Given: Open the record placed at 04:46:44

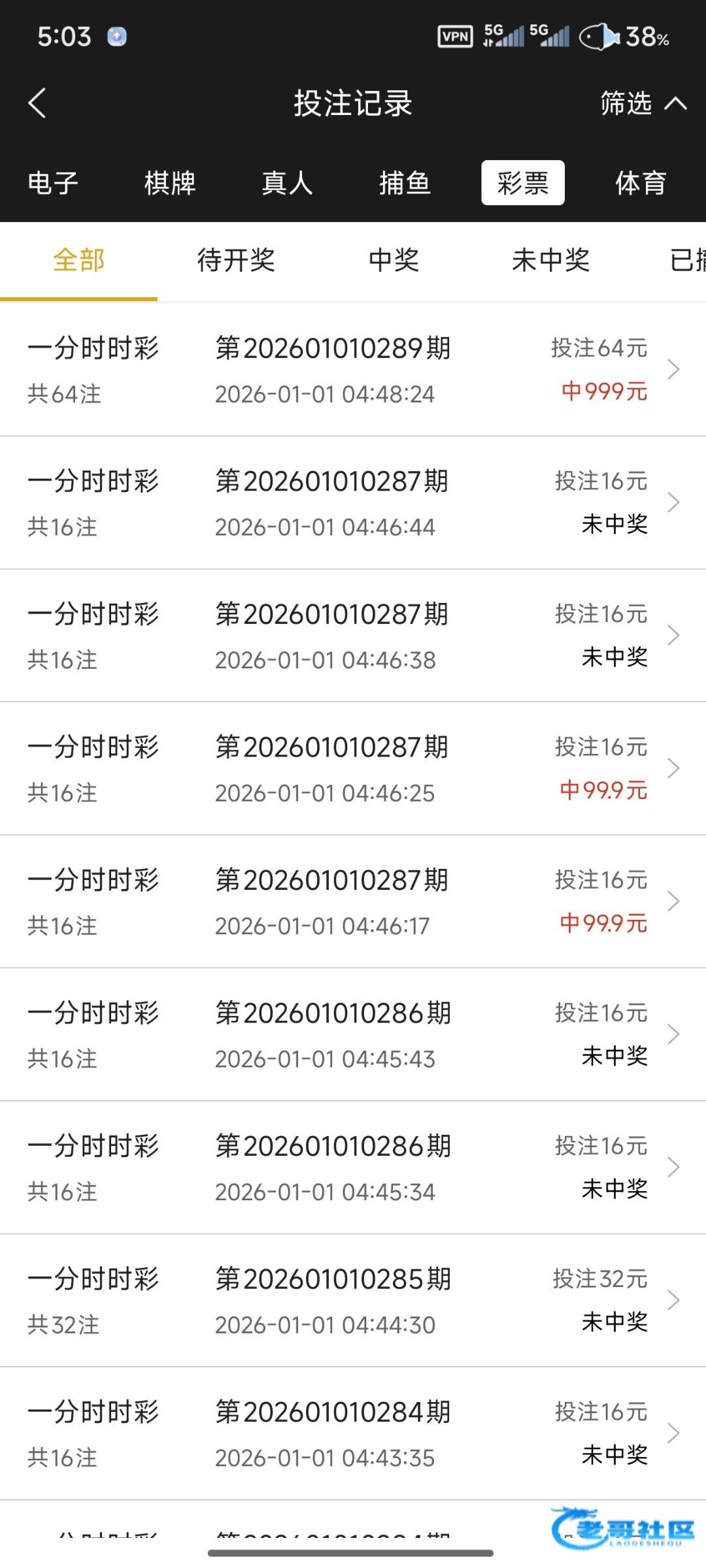Looking at the screenshot, I should [353, 503].
